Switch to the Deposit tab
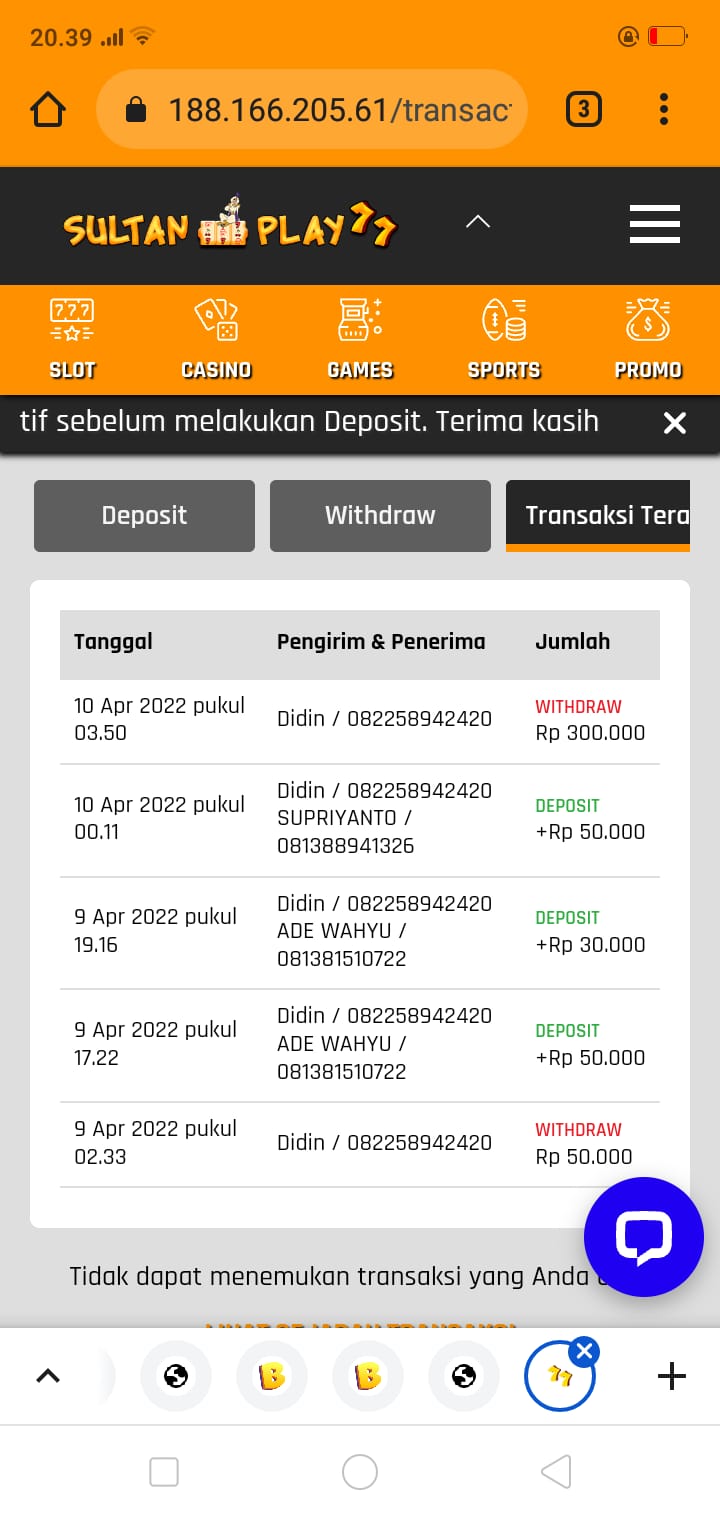This screenshot has height=1520, width=720. click(144, 516)
